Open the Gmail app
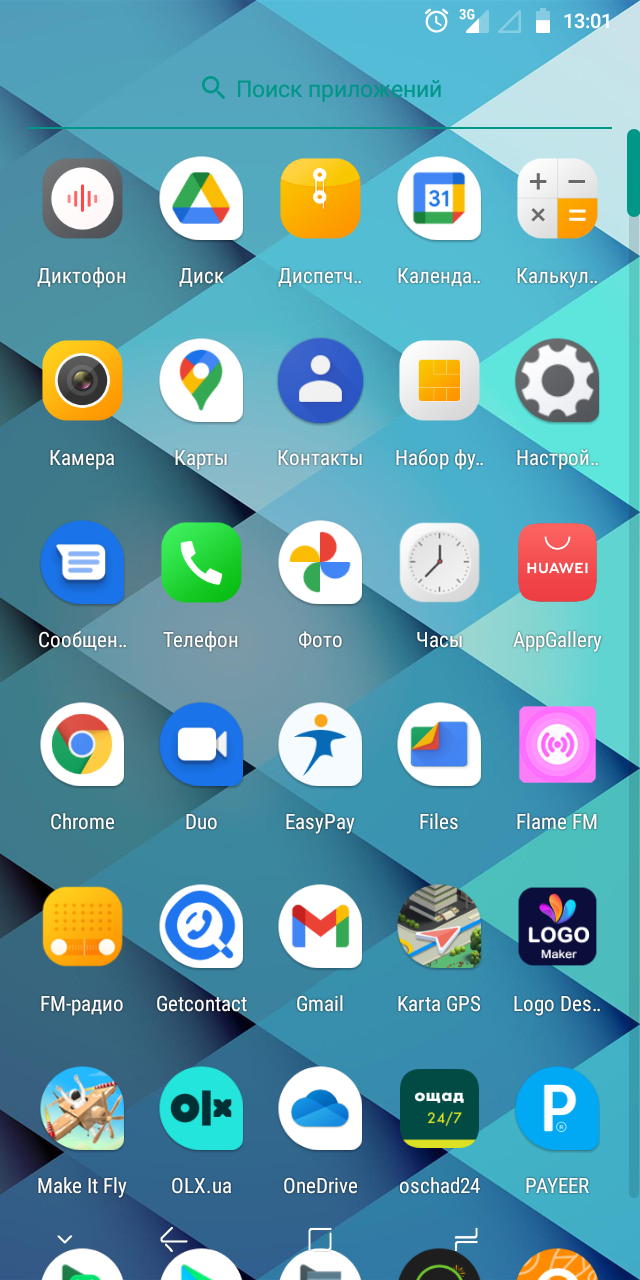 320,927
